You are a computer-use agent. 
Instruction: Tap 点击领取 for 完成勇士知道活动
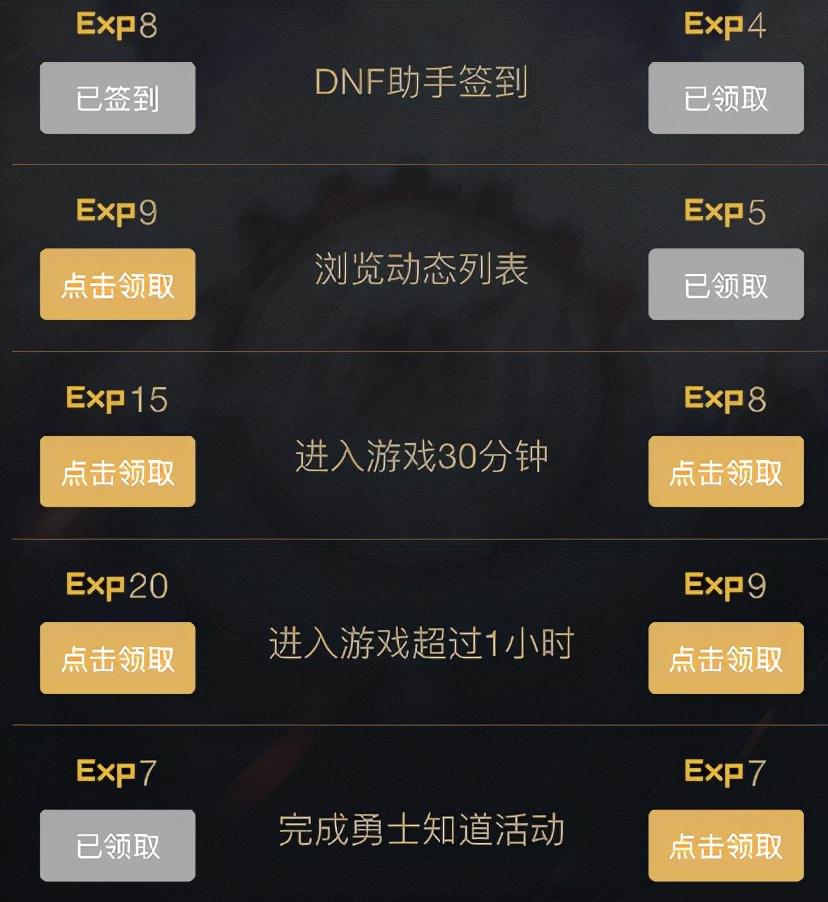(x=725, y=845)
